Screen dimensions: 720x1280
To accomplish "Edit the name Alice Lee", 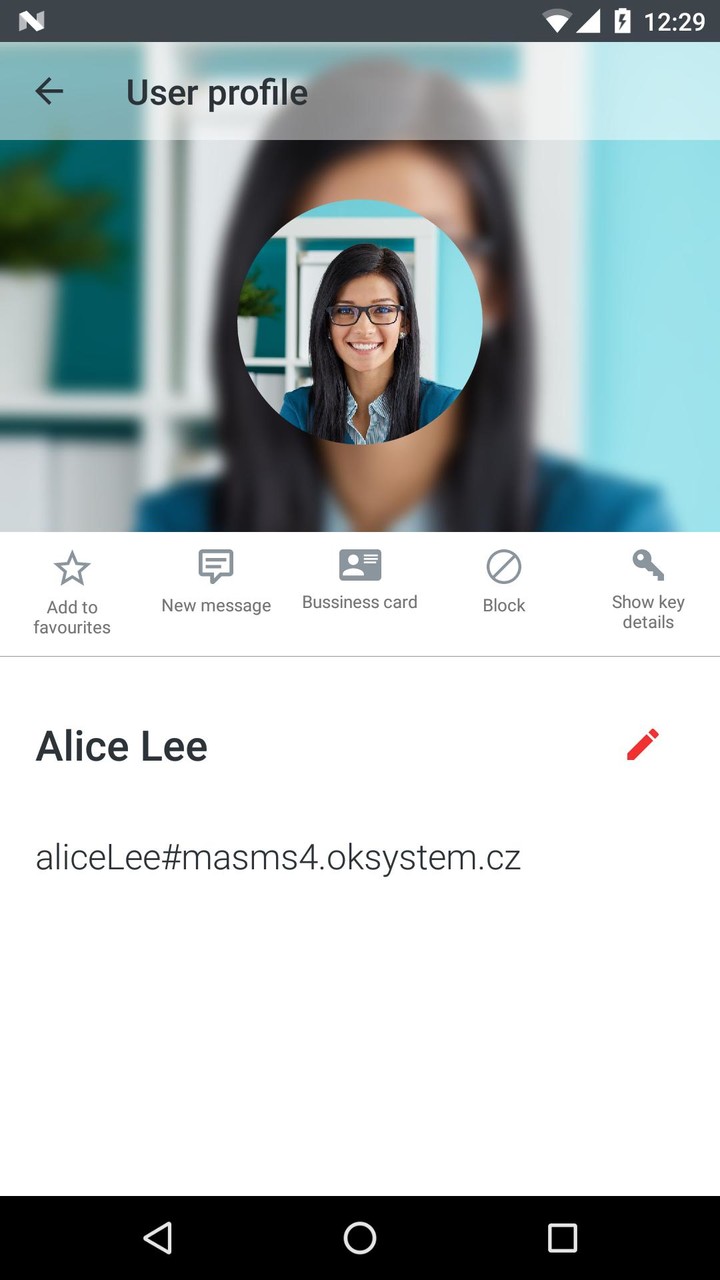I will click(643, 745).
